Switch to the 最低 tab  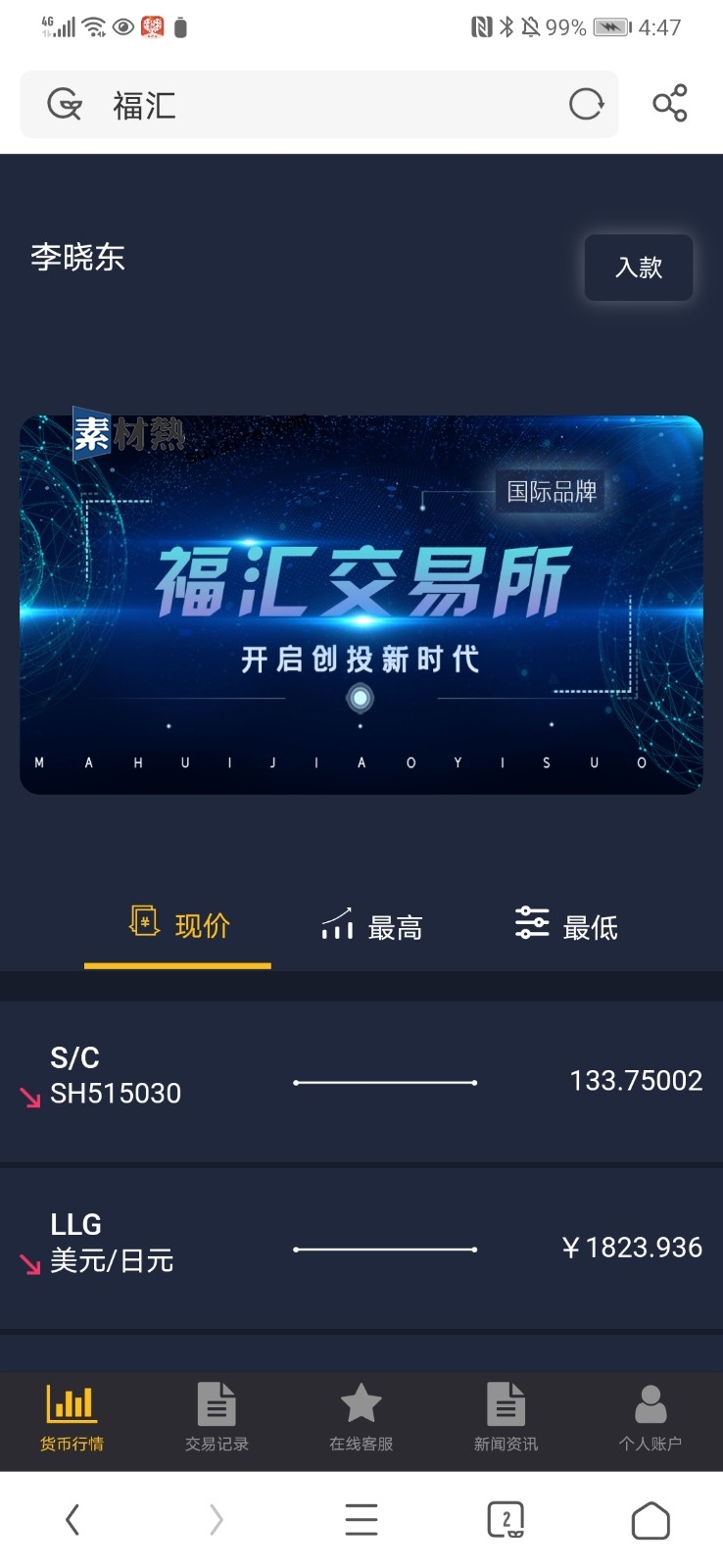tap(566, 926)
